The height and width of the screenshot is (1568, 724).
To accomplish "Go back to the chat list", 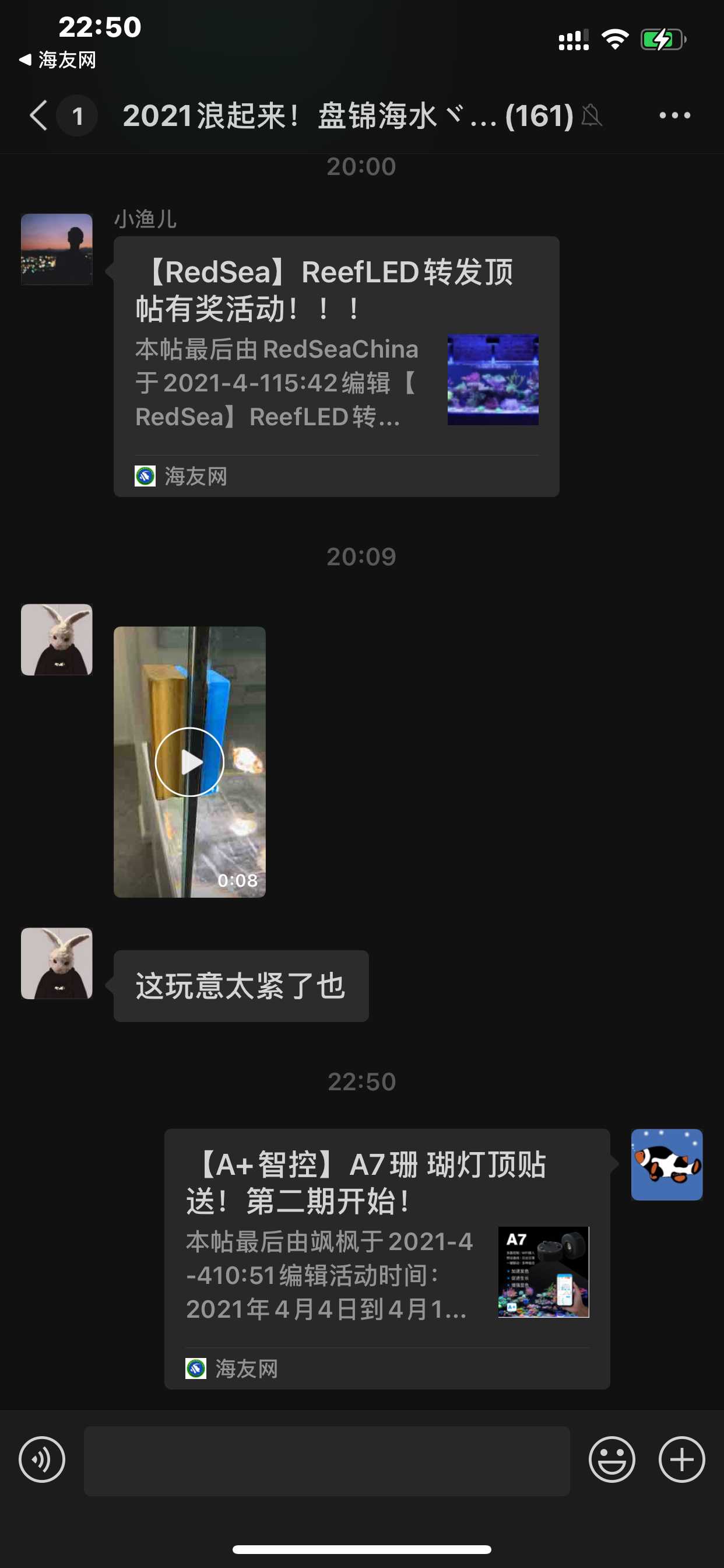I will point(39,115).
